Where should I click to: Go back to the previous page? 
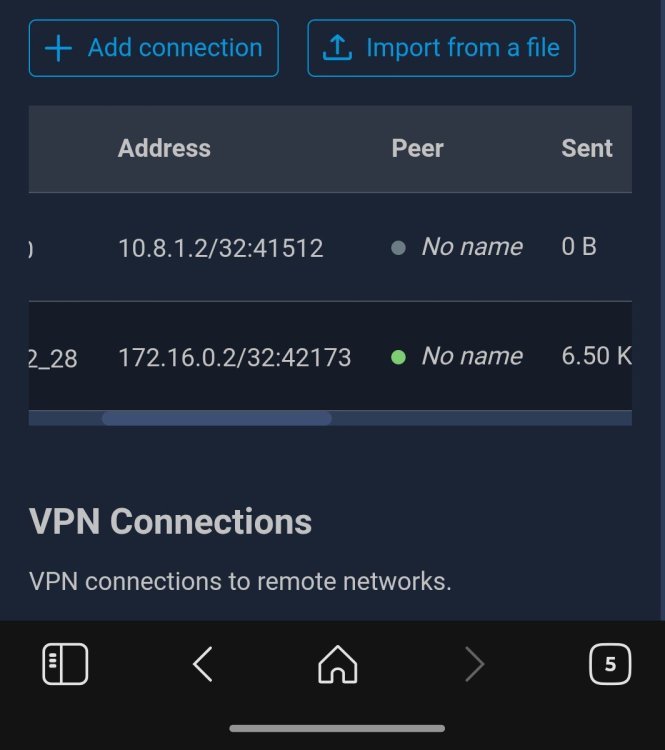click(x=203, y=664)
